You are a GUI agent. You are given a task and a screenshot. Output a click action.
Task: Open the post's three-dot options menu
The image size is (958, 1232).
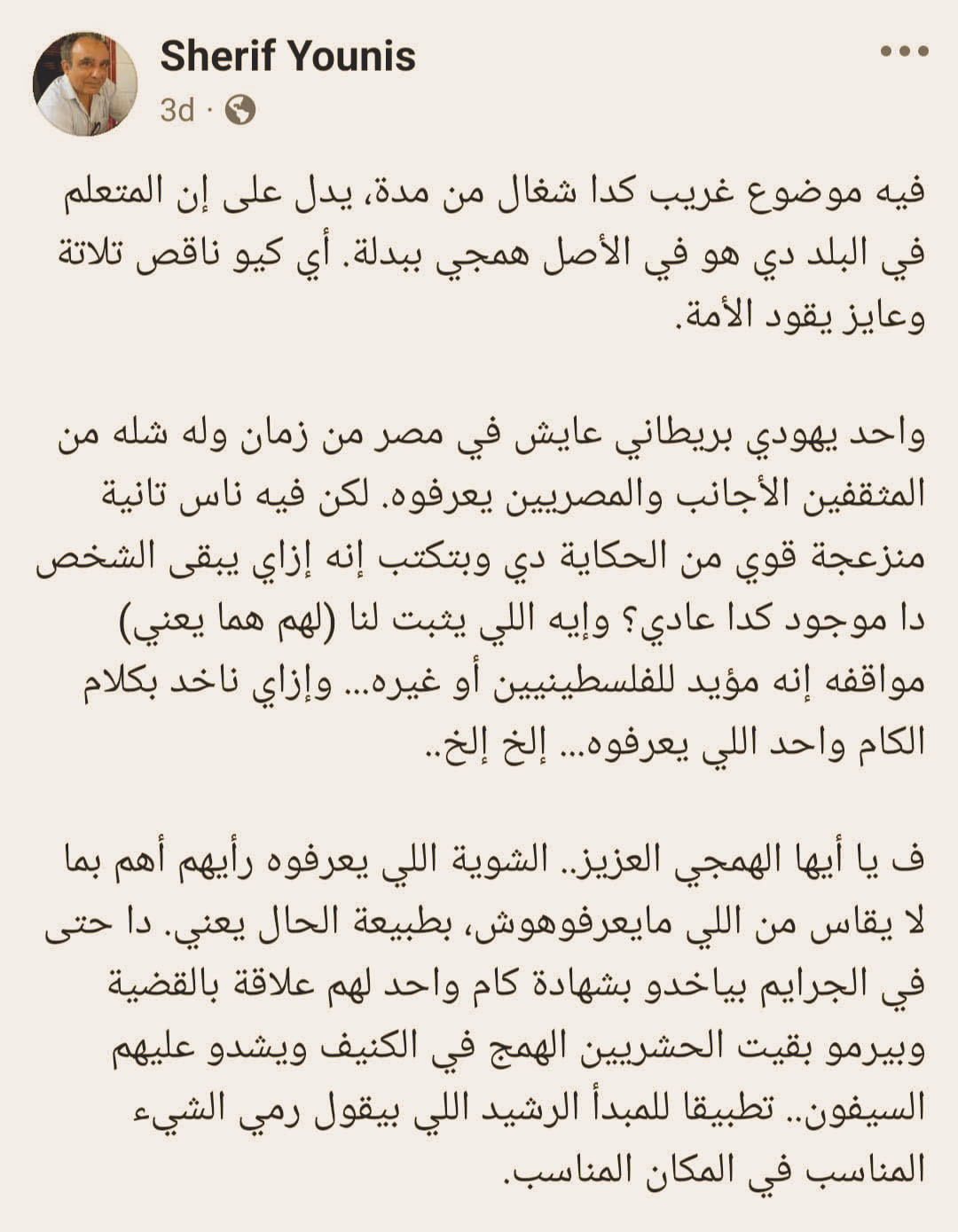[x=903, y=52]
